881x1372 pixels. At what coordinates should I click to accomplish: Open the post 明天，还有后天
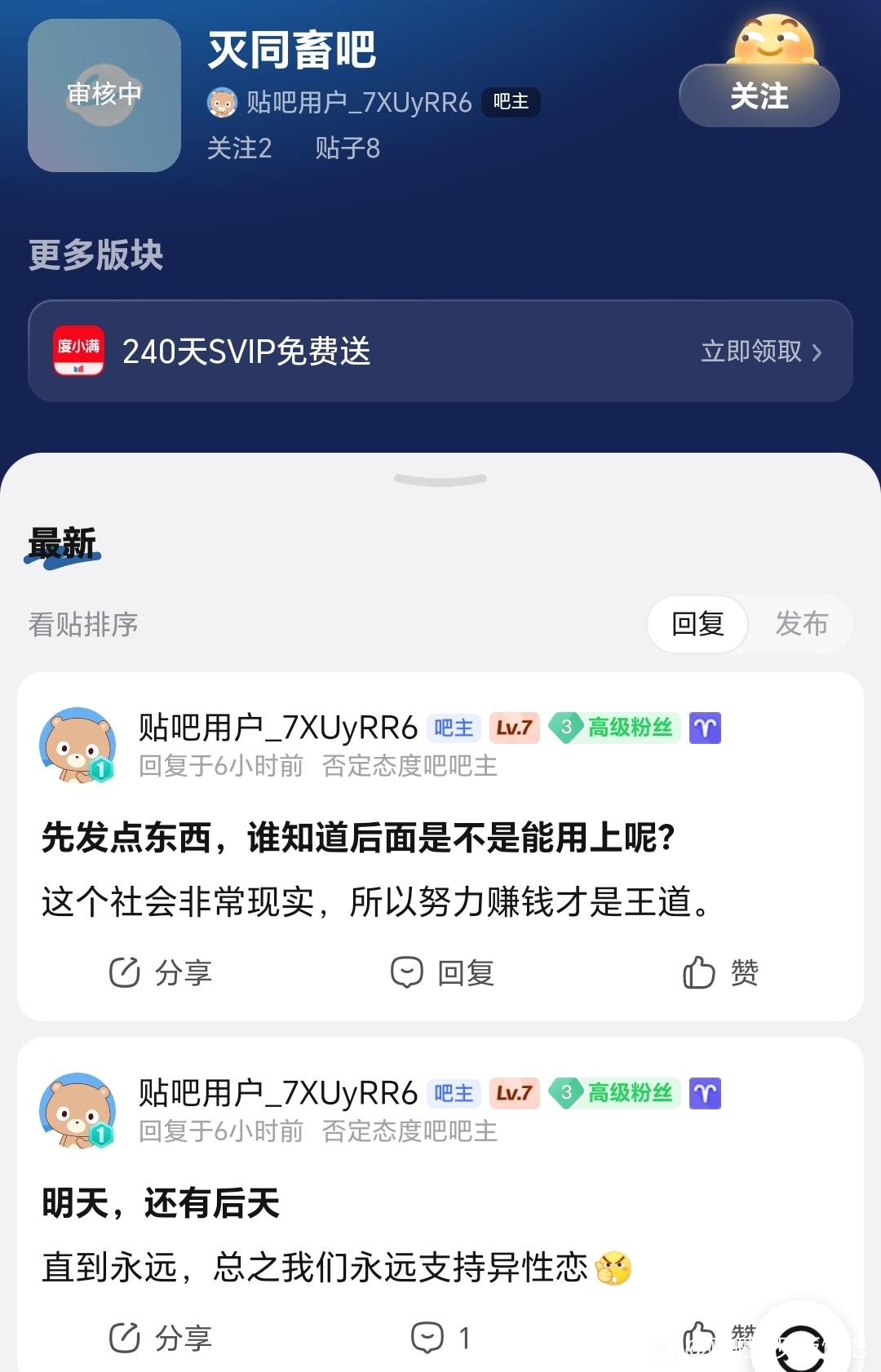161,1203
